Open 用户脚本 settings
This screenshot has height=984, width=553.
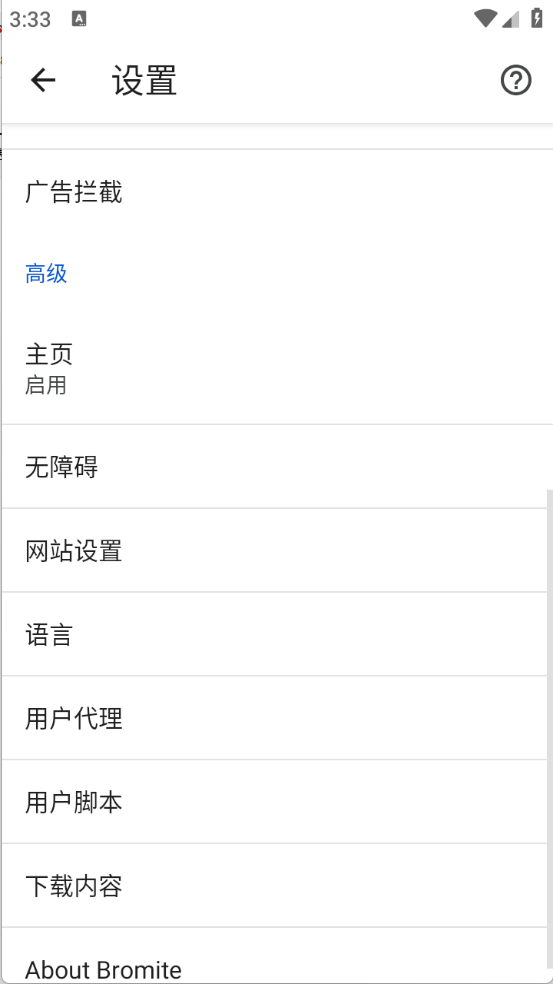pyautogui.click(x=274, y=802)
